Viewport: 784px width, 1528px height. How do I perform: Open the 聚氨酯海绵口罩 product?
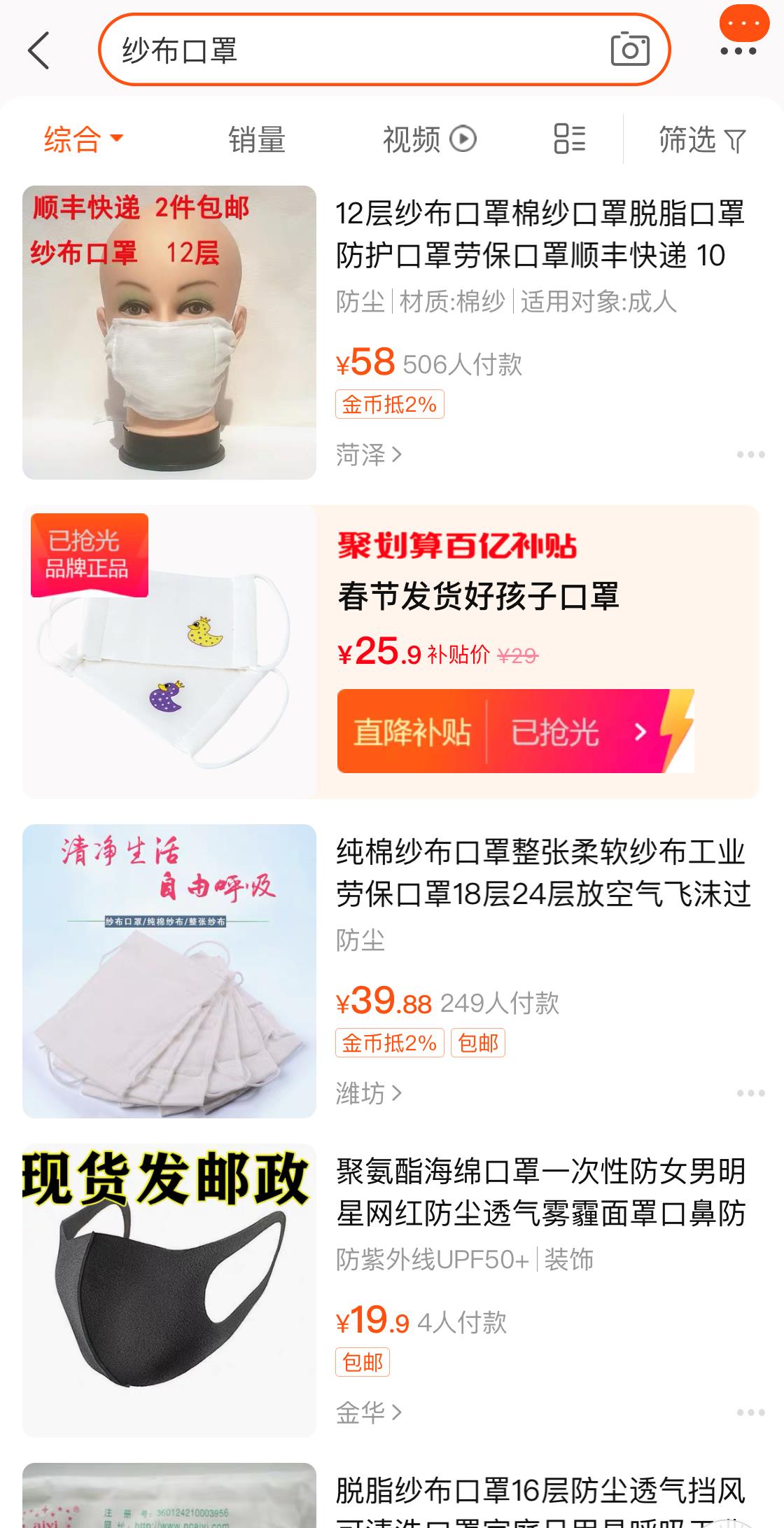tap(540, 1192)
